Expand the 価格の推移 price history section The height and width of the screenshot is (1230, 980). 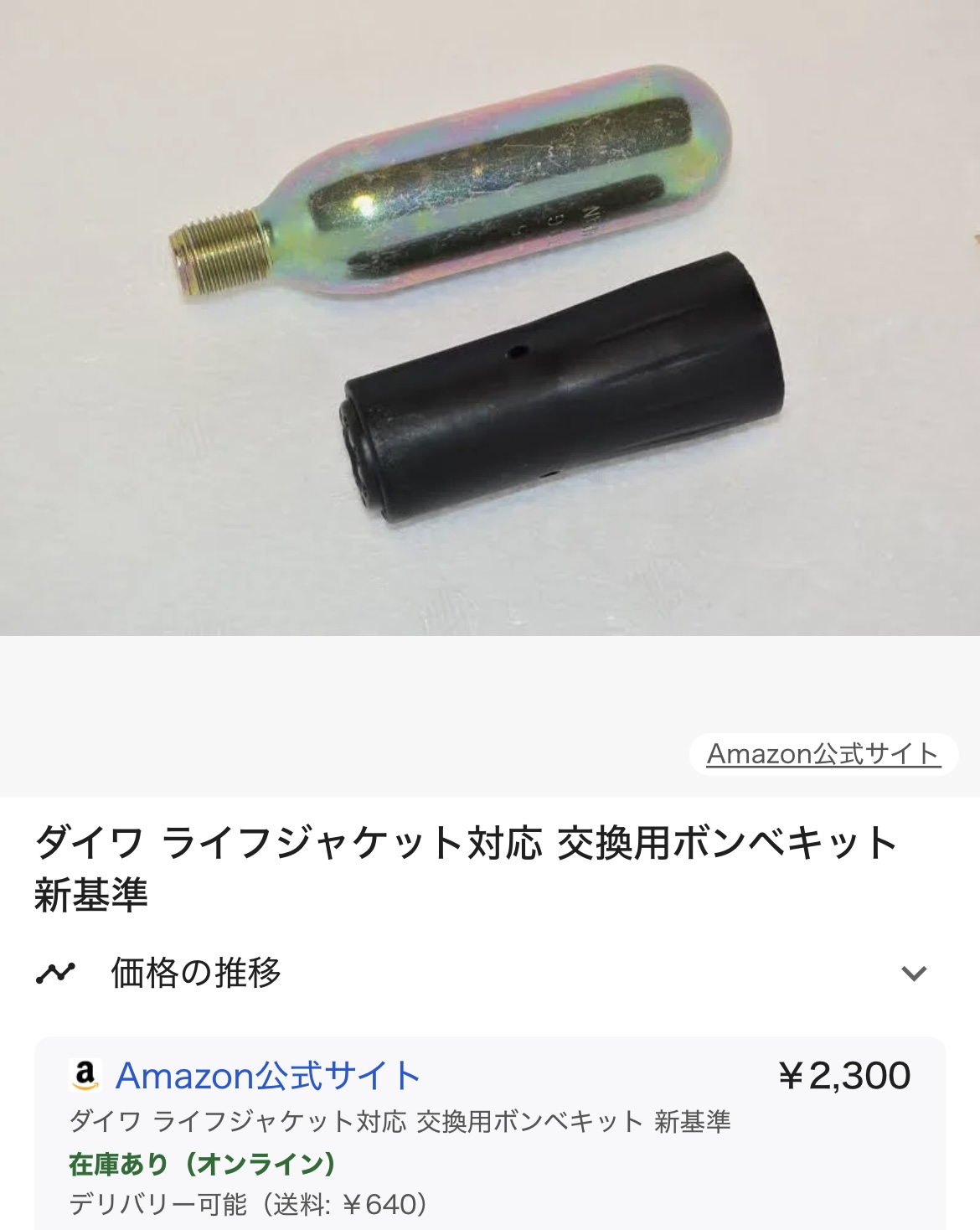point(913,973)
